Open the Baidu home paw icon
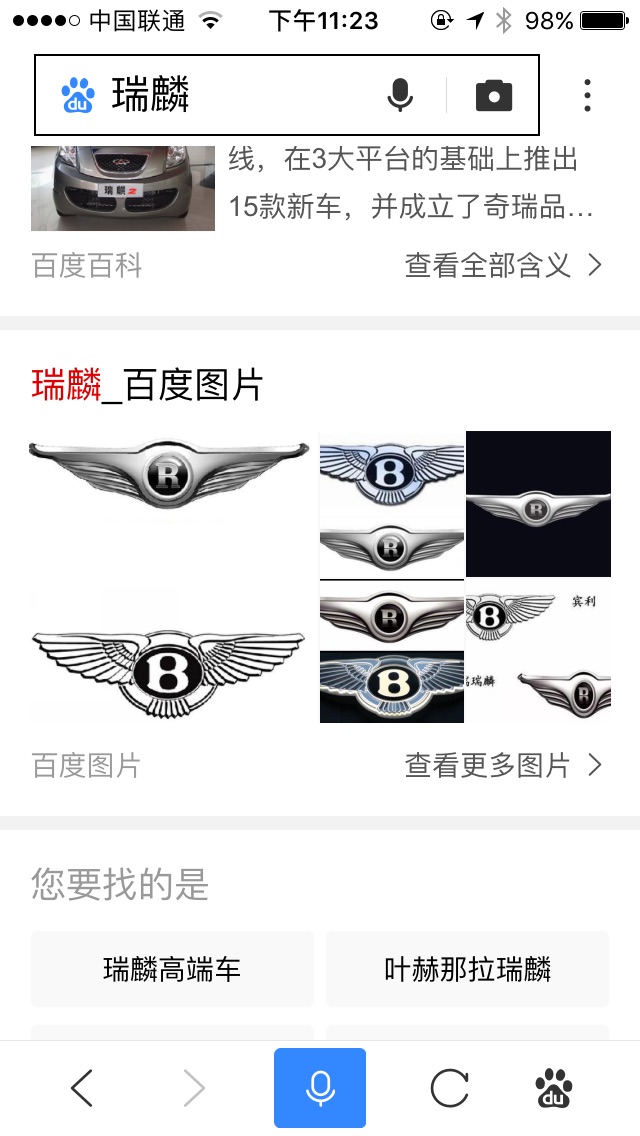 coord(554,1087)
